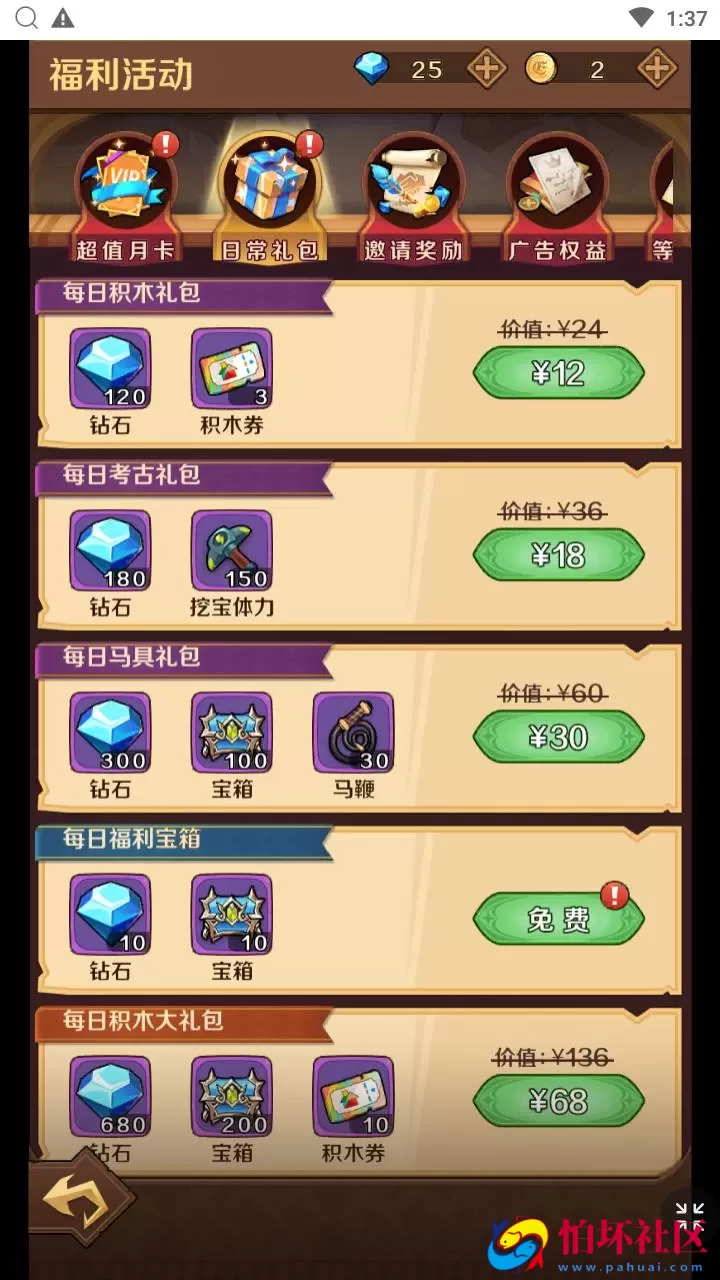
Task: Purchase the ¥12 每日积木礼包
Action: 559,372
